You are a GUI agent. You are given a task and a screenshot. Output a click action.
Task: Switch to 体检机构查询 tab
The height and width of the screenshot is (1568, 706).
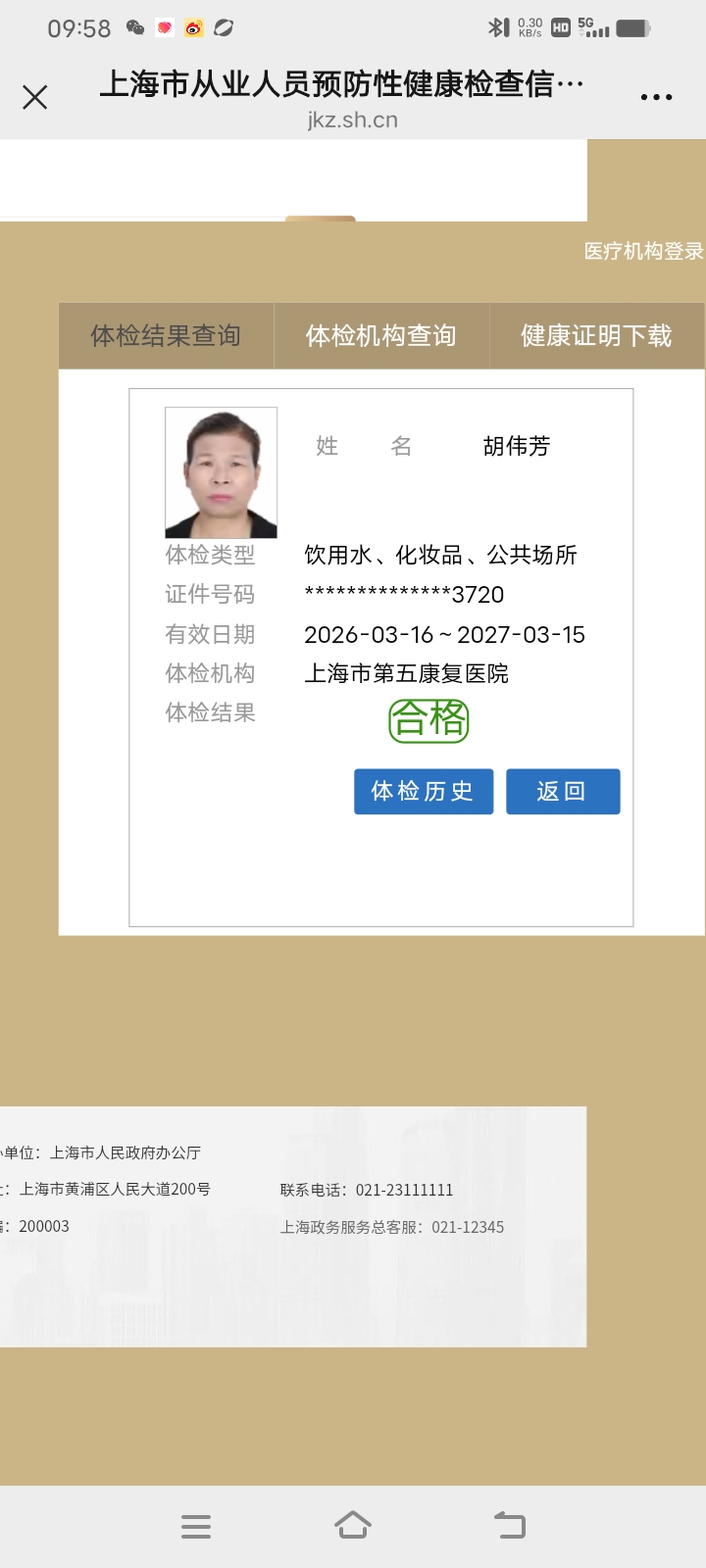pos(381,336)
